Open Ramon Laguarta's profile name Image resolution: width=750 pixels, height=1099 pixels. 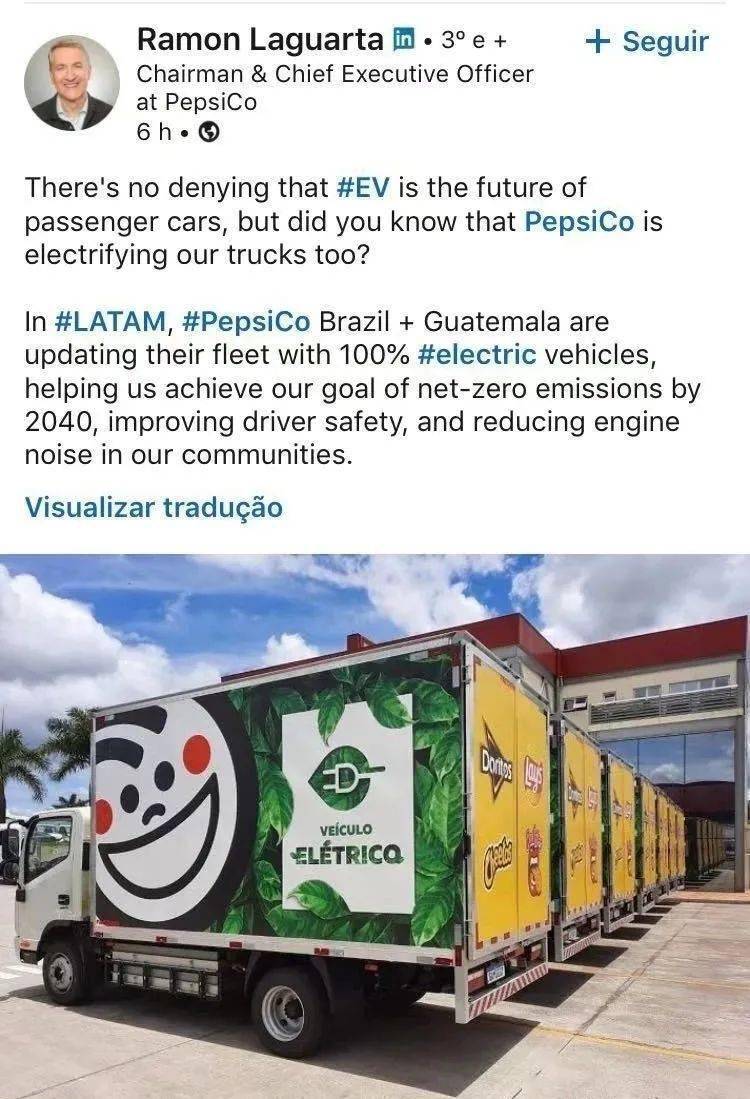259,40
